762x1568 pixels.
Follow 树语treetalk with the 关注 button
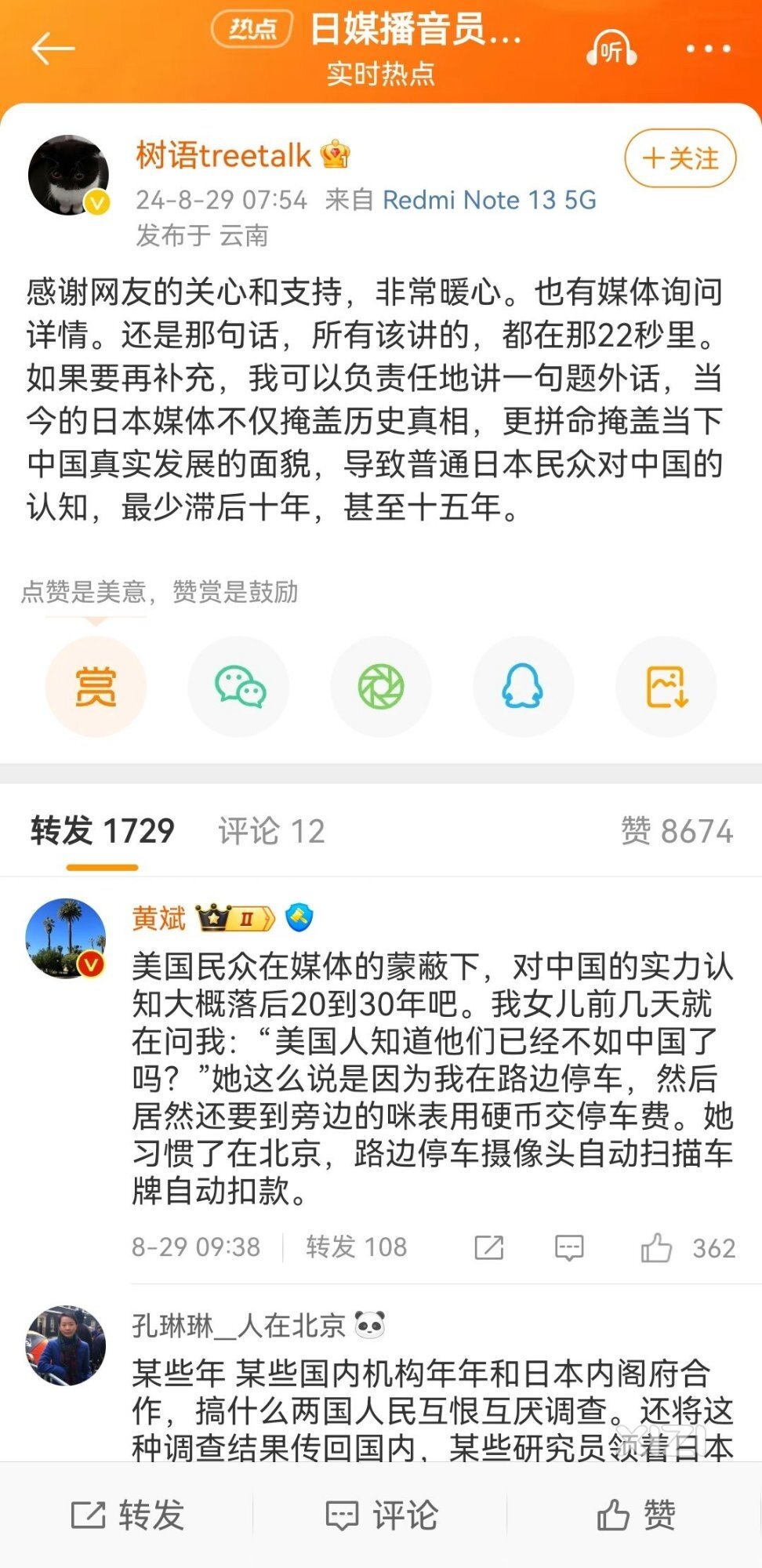pos(680,158)
